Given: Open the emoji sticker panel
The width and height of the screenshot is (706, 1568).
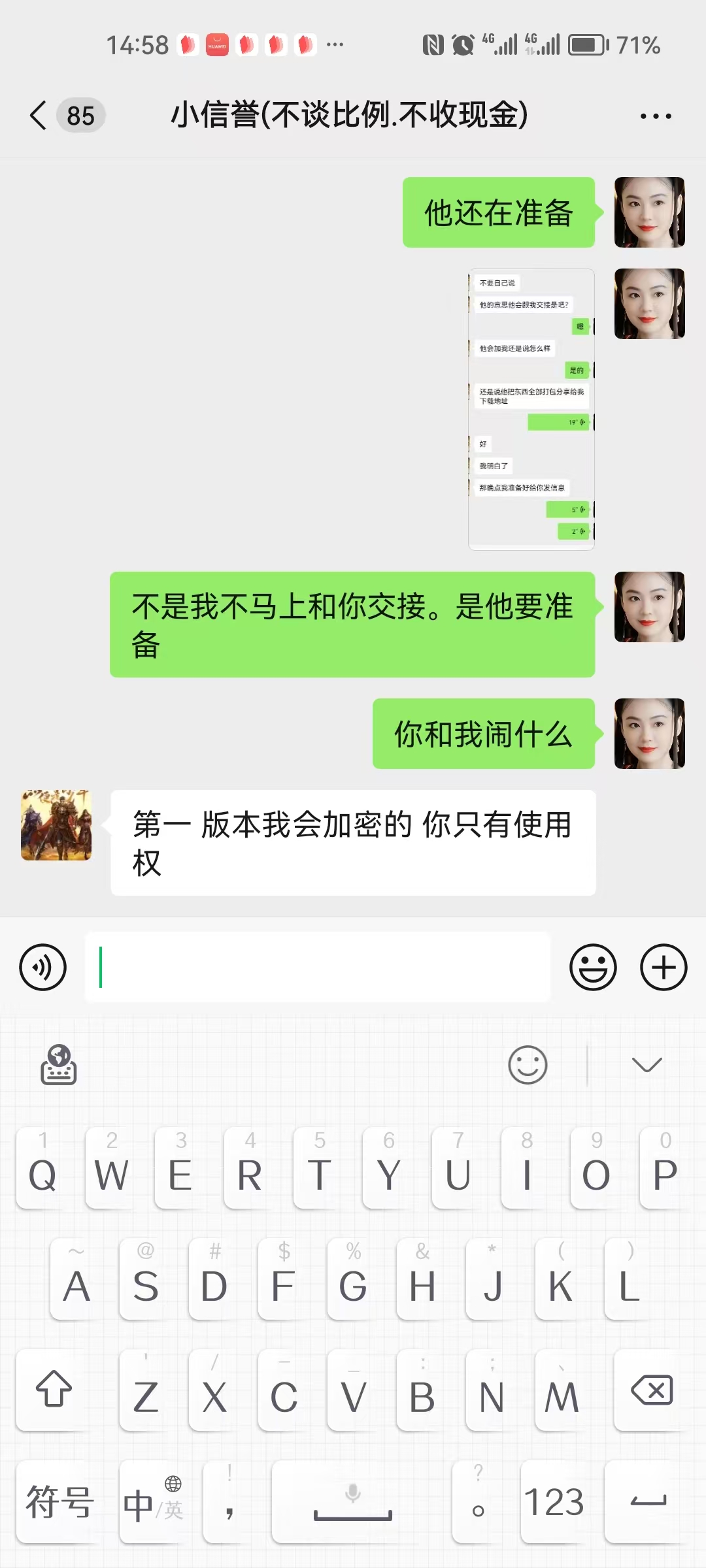Looking at the screenshot, I should click(593, 967).
